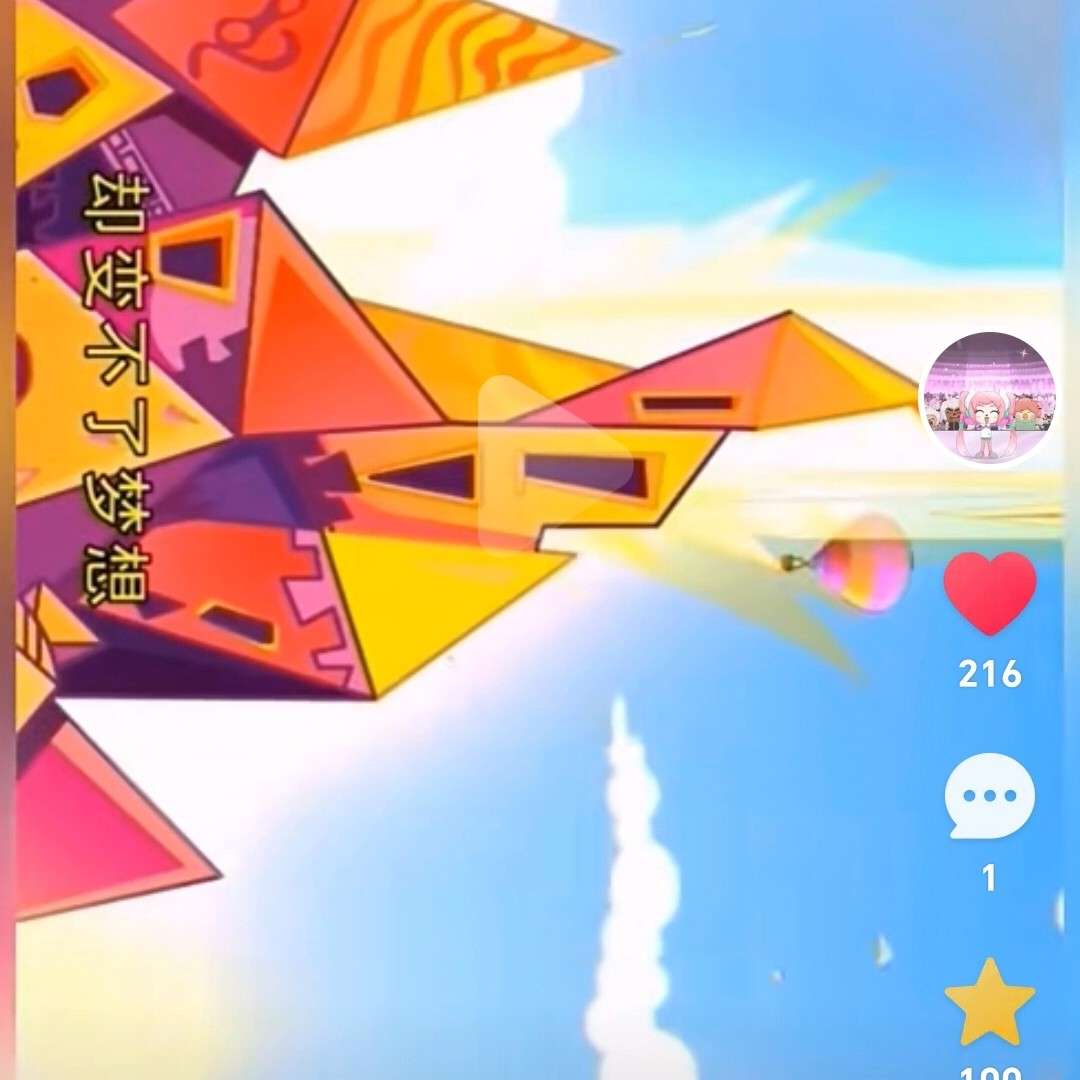Add video to favorites with star
The width and height of the screenshot is (1080, 1080).
[x=989, y=1003]
